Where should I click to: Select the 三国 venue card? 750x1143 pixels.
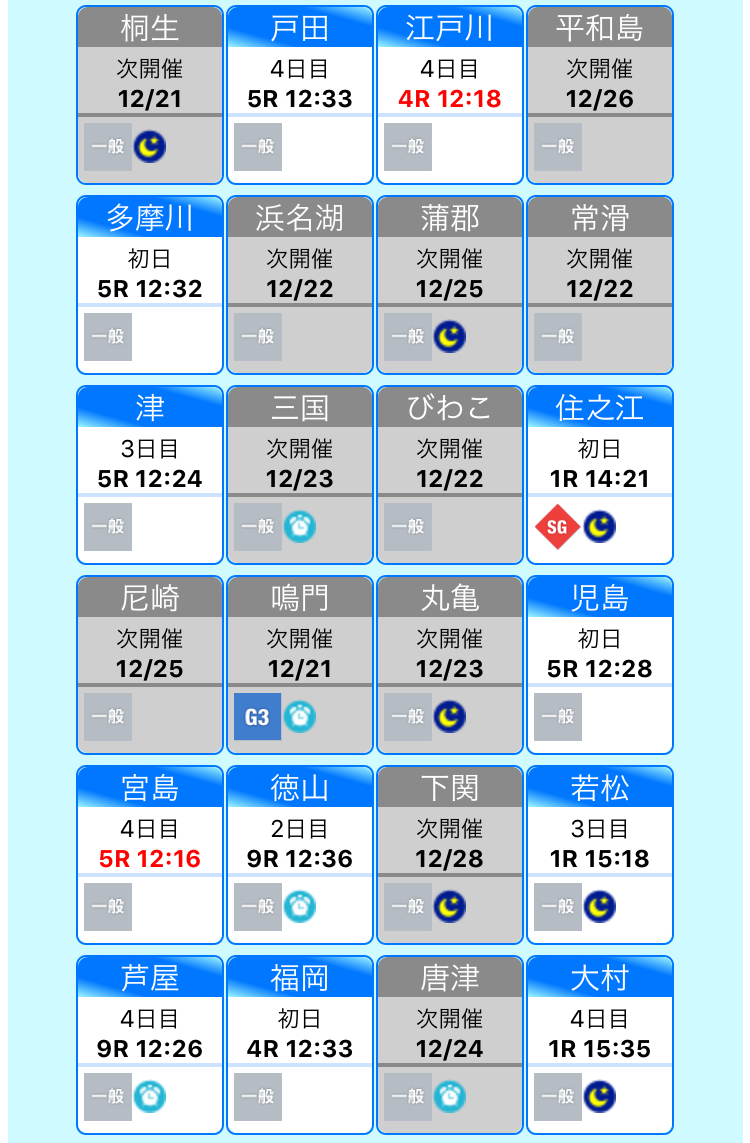pyautogui.click(x=300, y=475)
